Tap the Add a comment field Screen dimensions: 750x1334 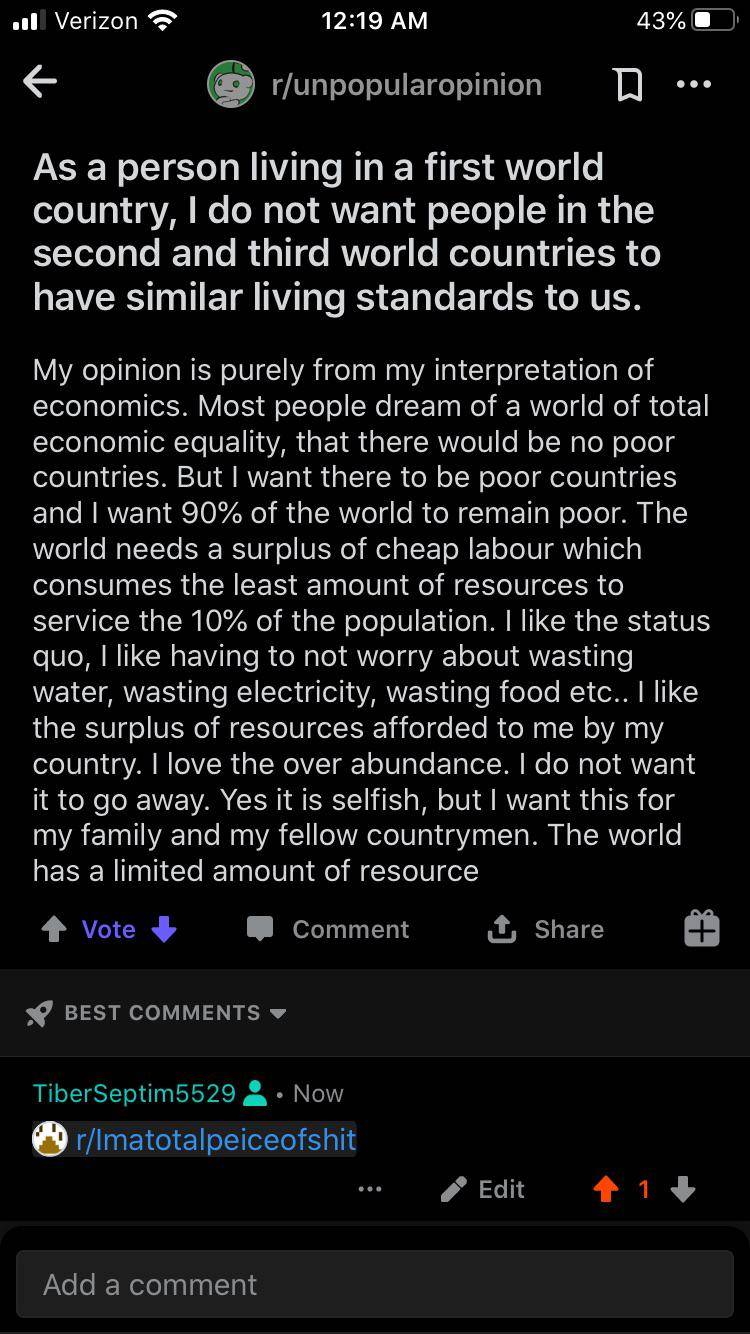(375, 1284)
